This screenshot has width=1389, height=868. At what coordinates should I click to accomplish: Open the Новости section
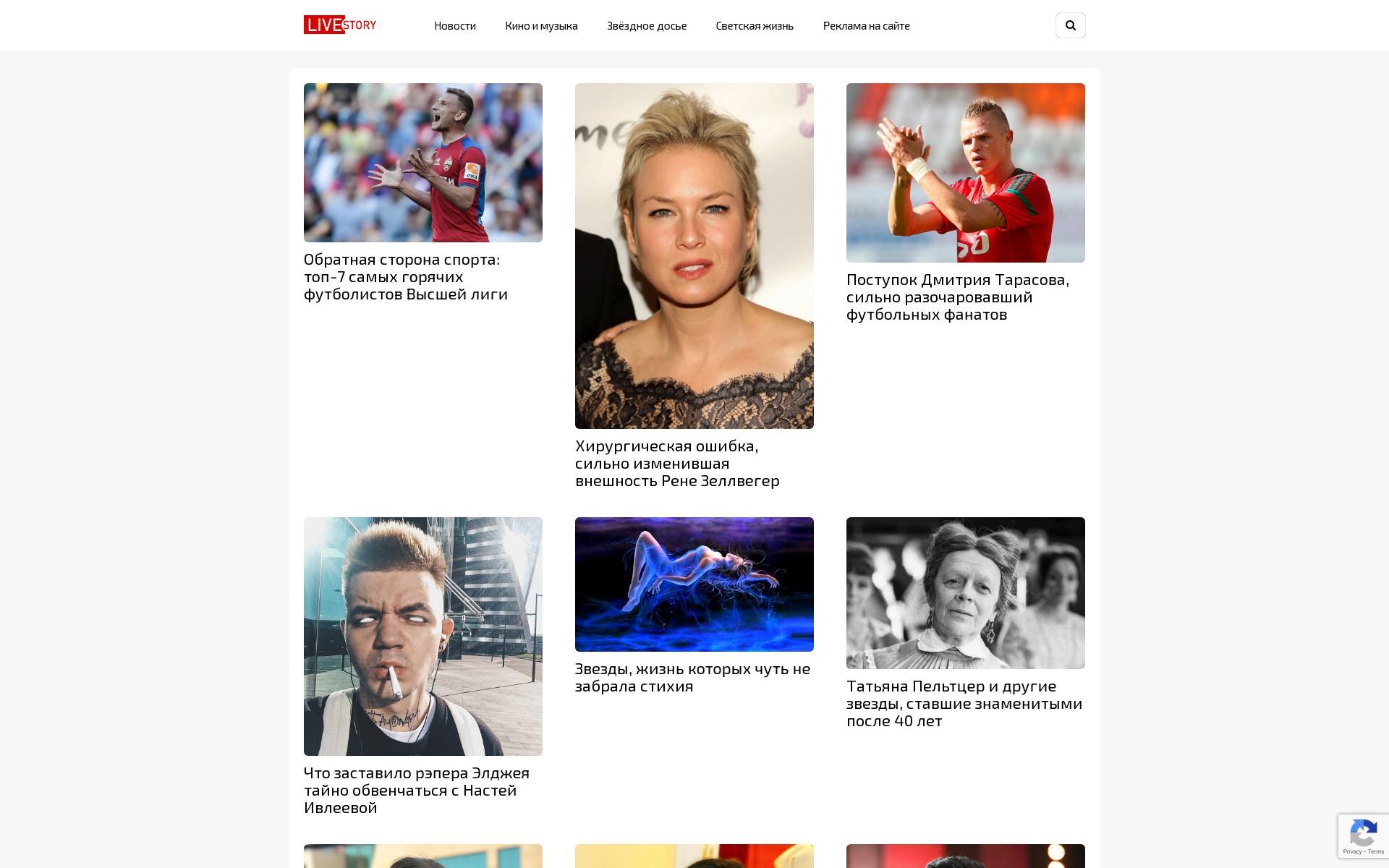[454, 26]
